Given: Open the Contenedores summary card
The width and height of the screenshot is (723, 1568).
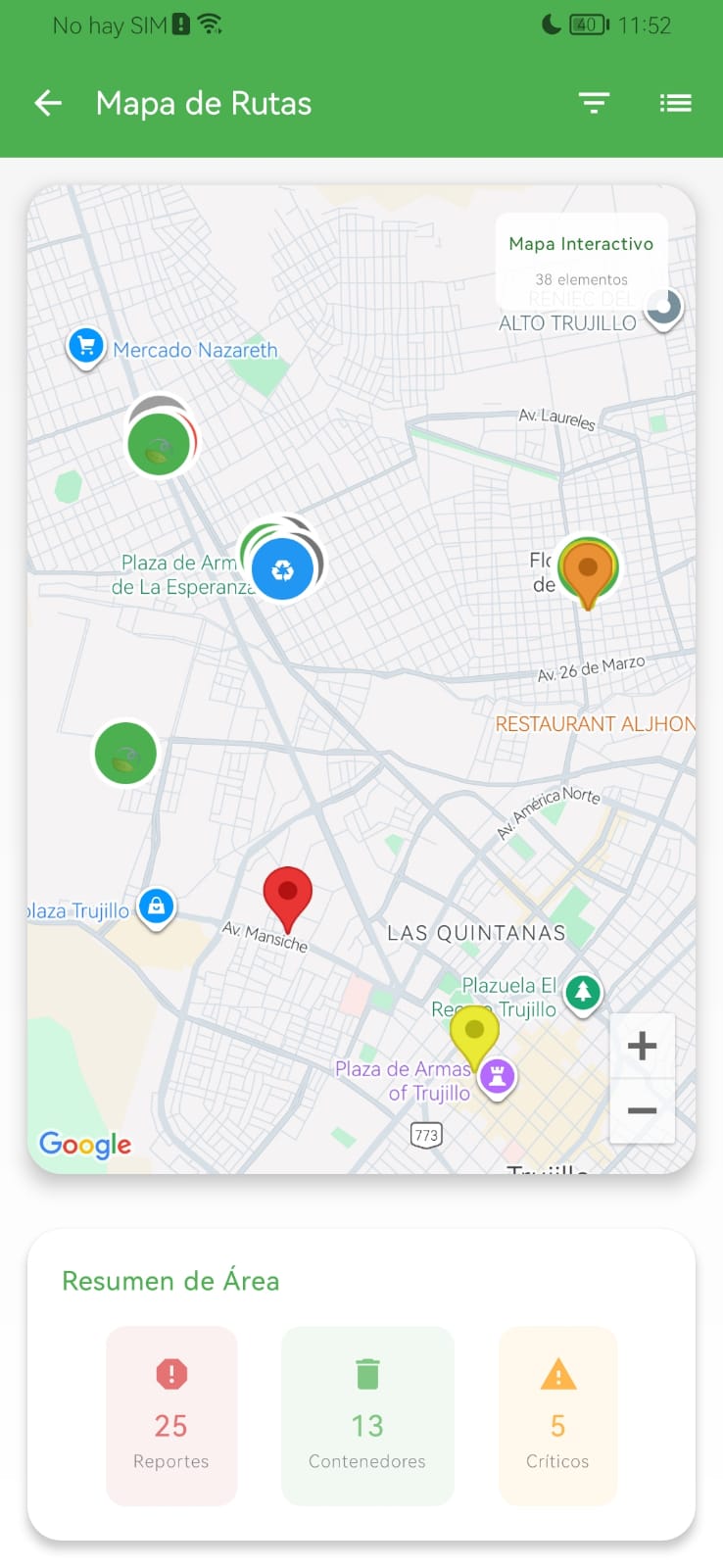Looking at the screenshot, I should tap(367, 1415).
